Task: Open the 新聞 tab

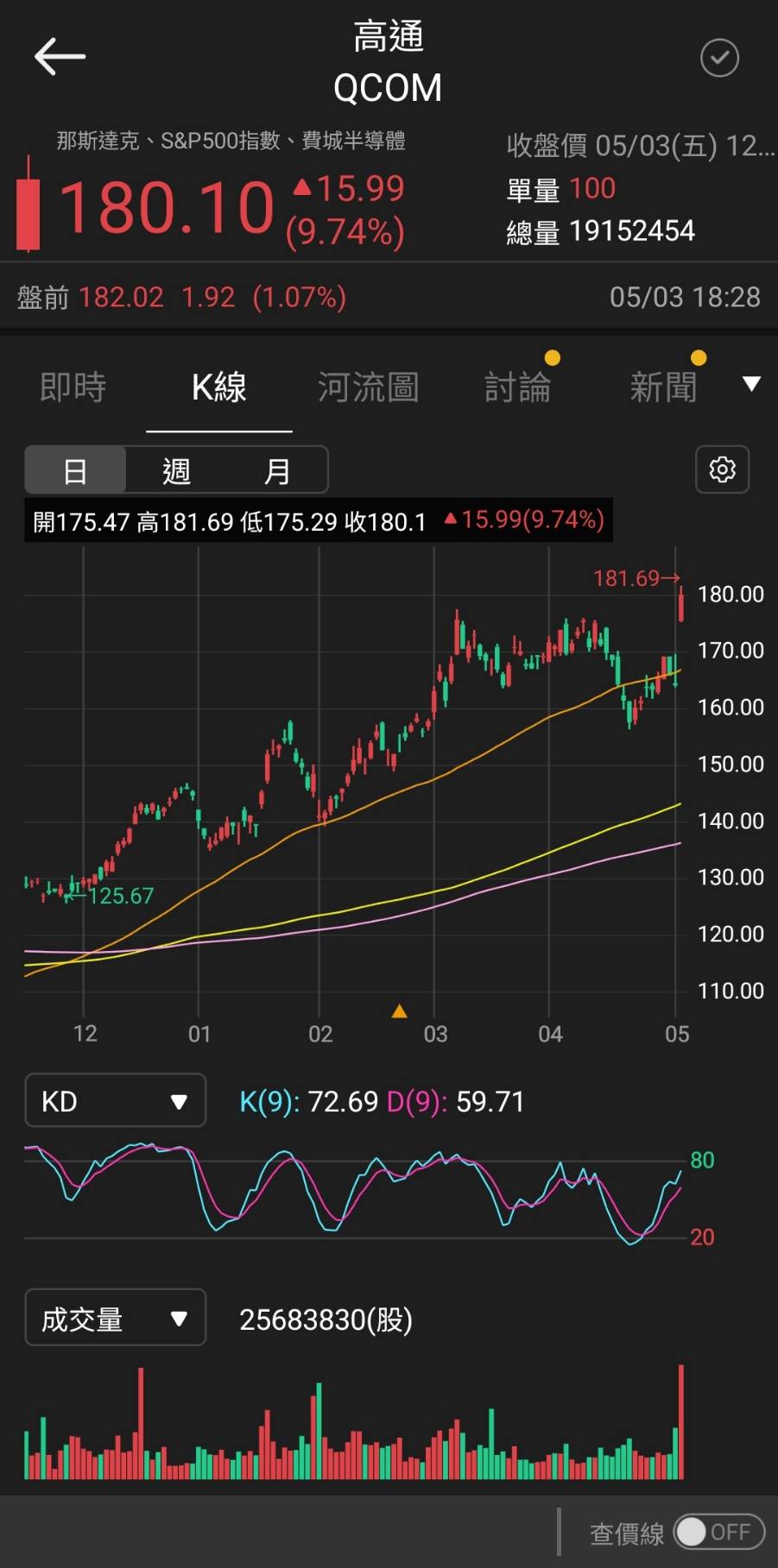Action: pyautogui.click(x=663, y=387)
